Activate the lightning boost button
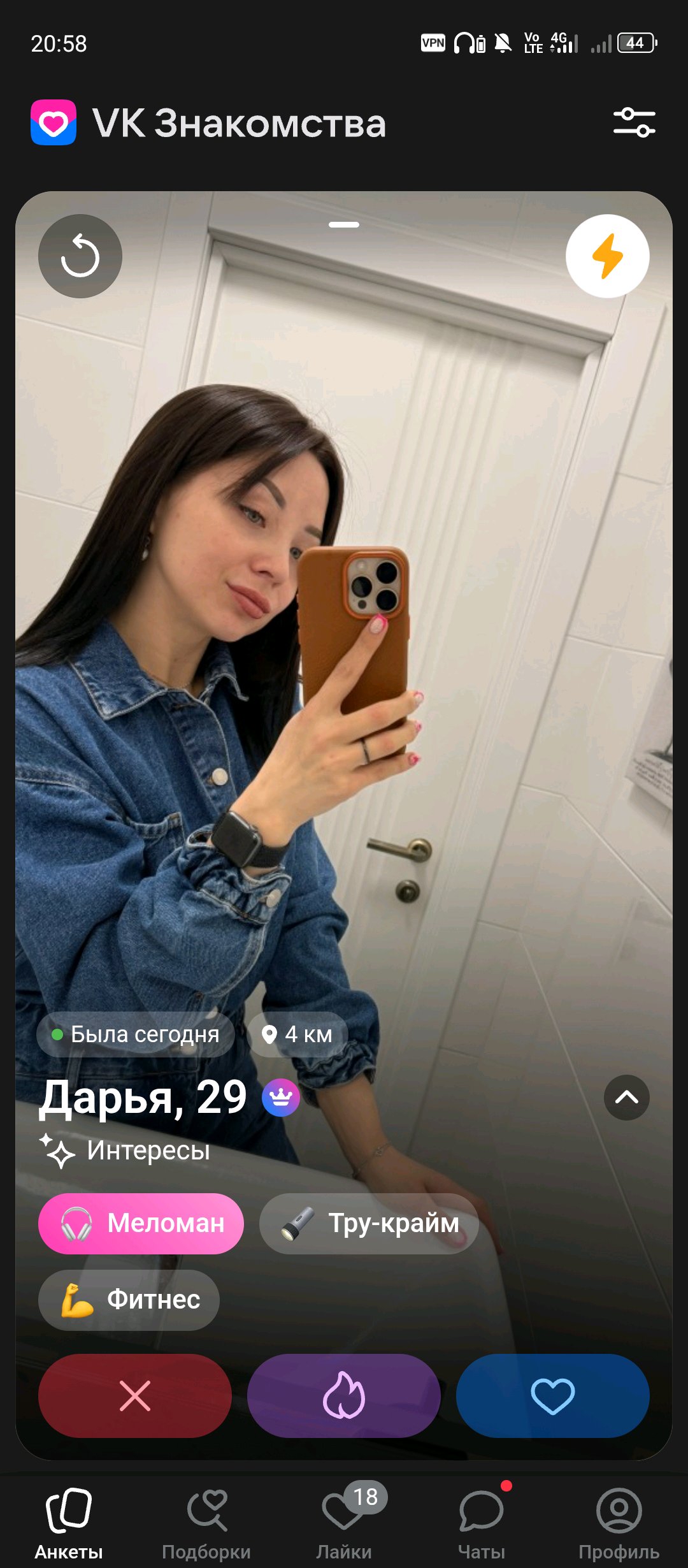The width and height of the screenshot is (688, 1568). [607, 256]
